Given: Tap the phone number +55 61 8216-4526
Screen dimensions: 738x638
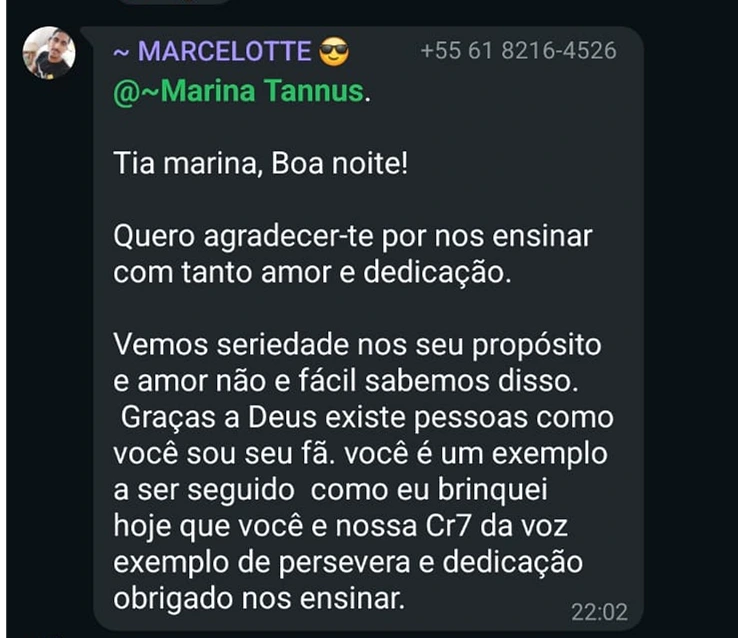Looking at the screenshot, I should coord(518,50).
